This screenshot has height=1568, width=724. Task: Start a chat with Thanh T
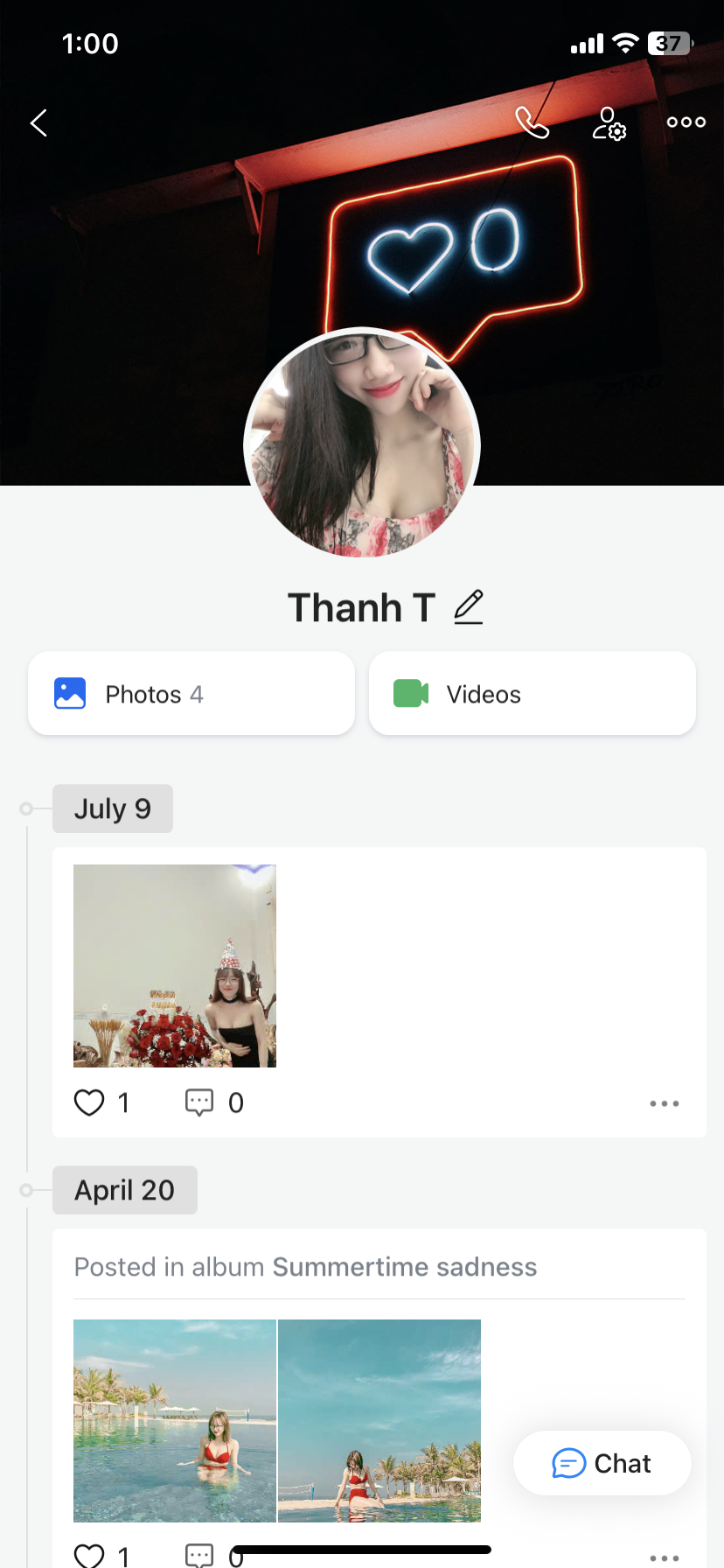pos(602,1463)
